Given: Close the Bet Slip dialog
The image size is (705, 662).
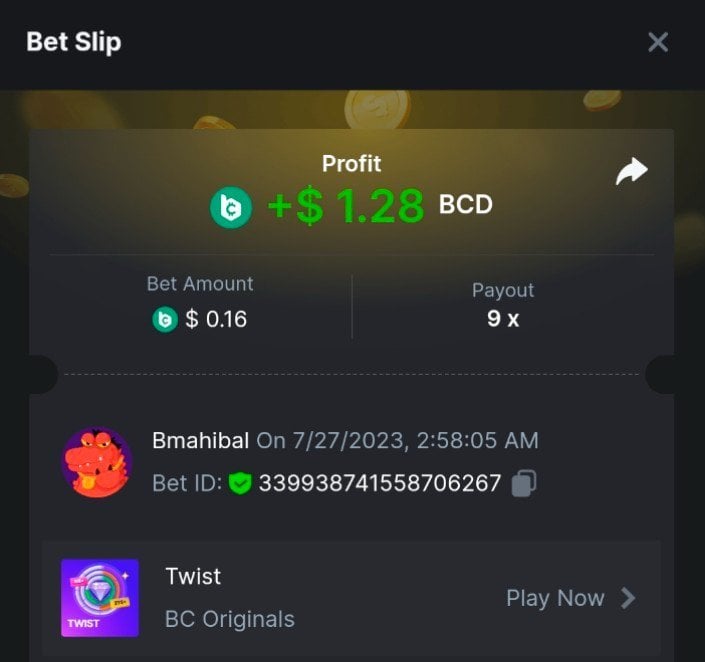Looking at the screenshot, I should 657,42.
